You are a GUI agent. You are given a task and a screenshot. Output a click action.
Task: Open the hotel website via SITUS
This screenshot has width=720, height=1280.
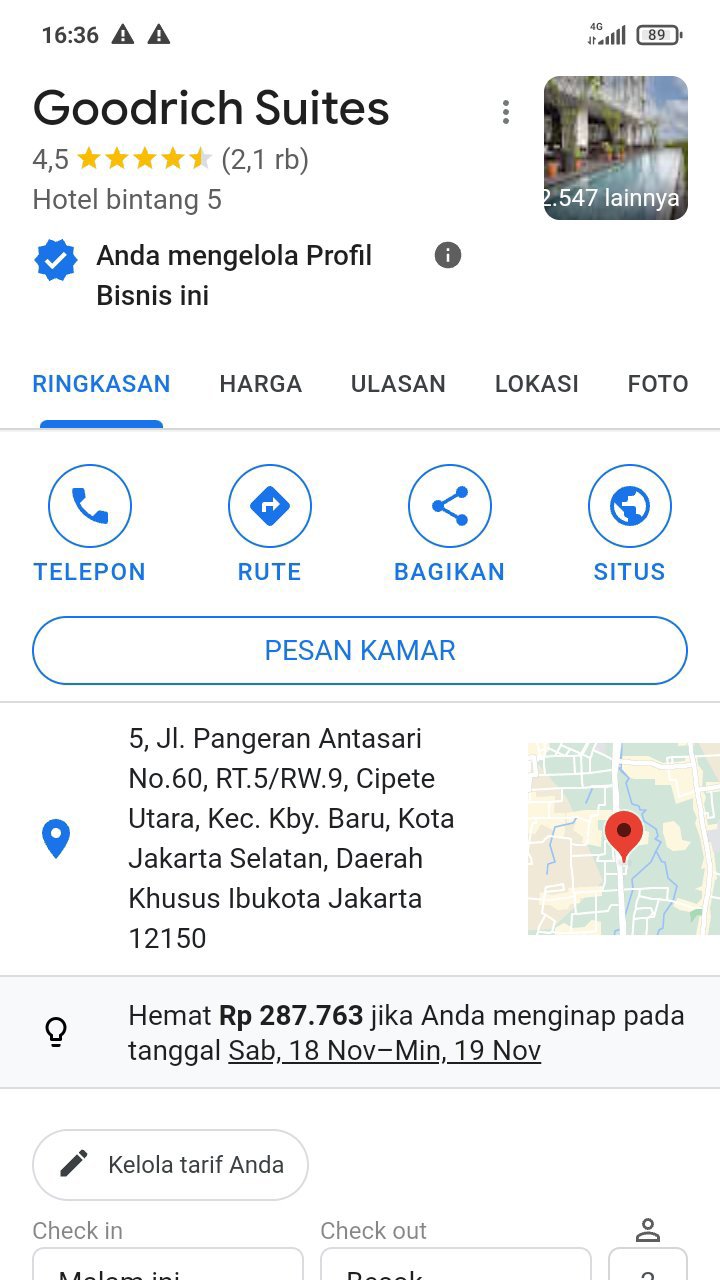pos(629,507)
